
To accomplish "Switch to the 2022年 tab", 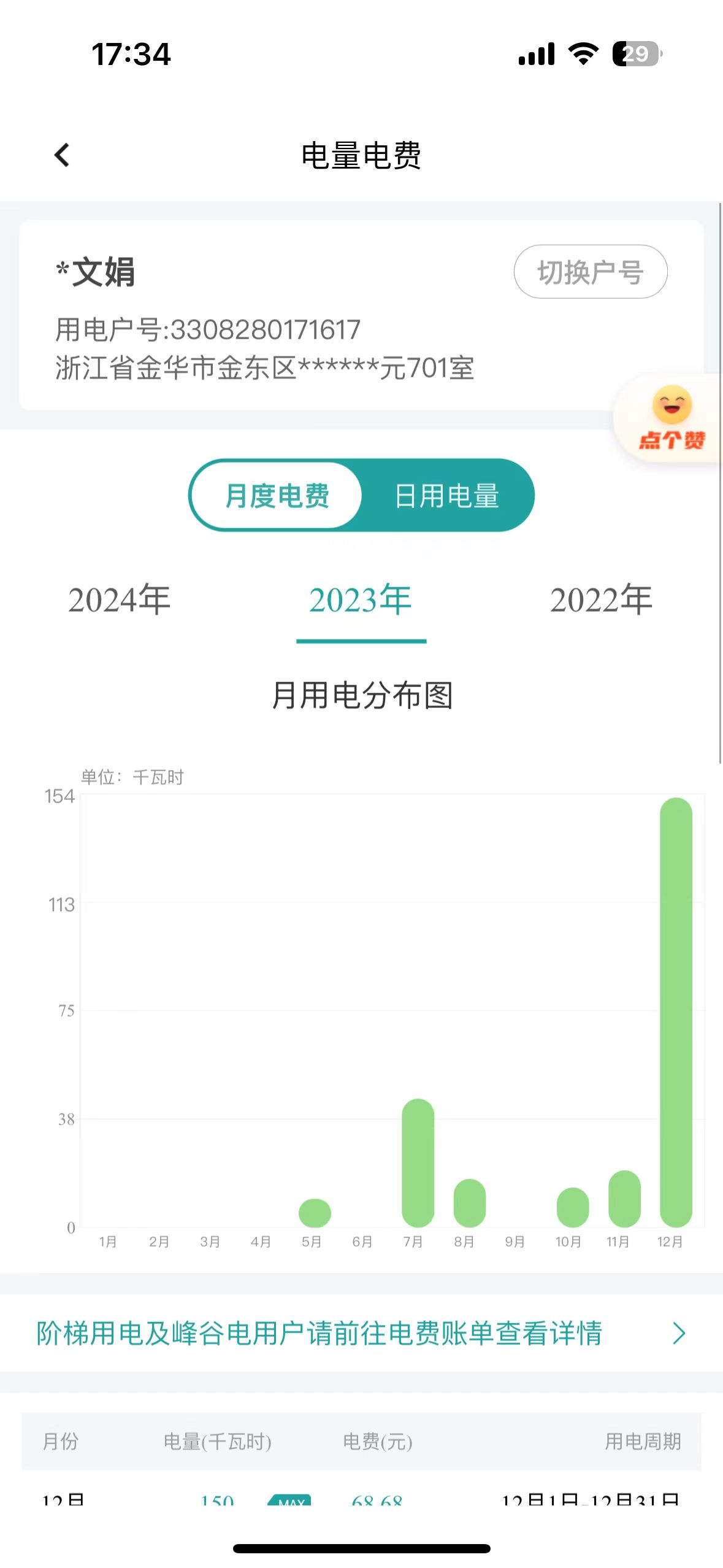I will (x=601, y=600).
